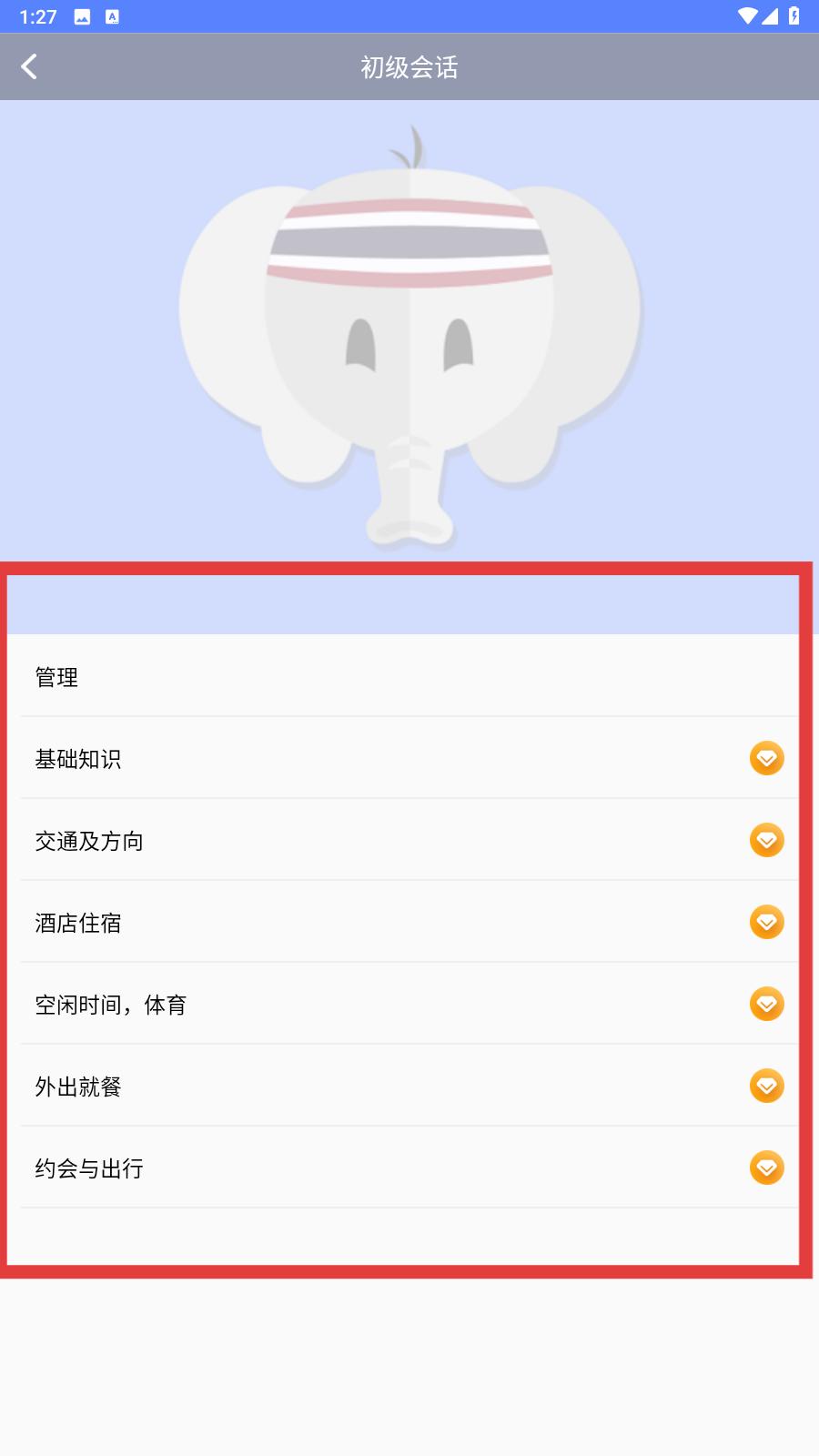The image size is (819, 1456).
Task: Go back using the top arrow
Action: 29,66
